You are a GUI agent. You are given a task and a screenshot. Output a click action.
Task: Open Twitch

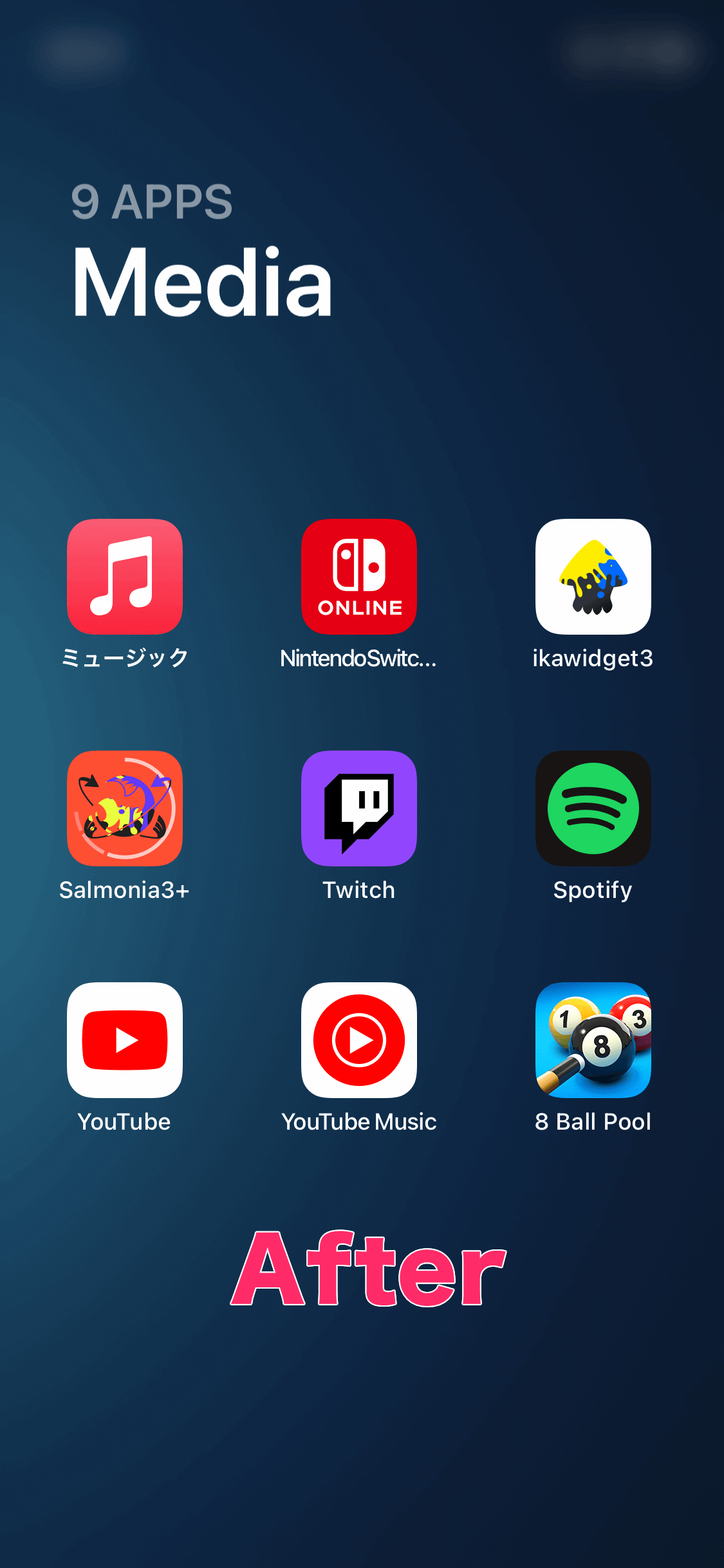coord(359,808)
